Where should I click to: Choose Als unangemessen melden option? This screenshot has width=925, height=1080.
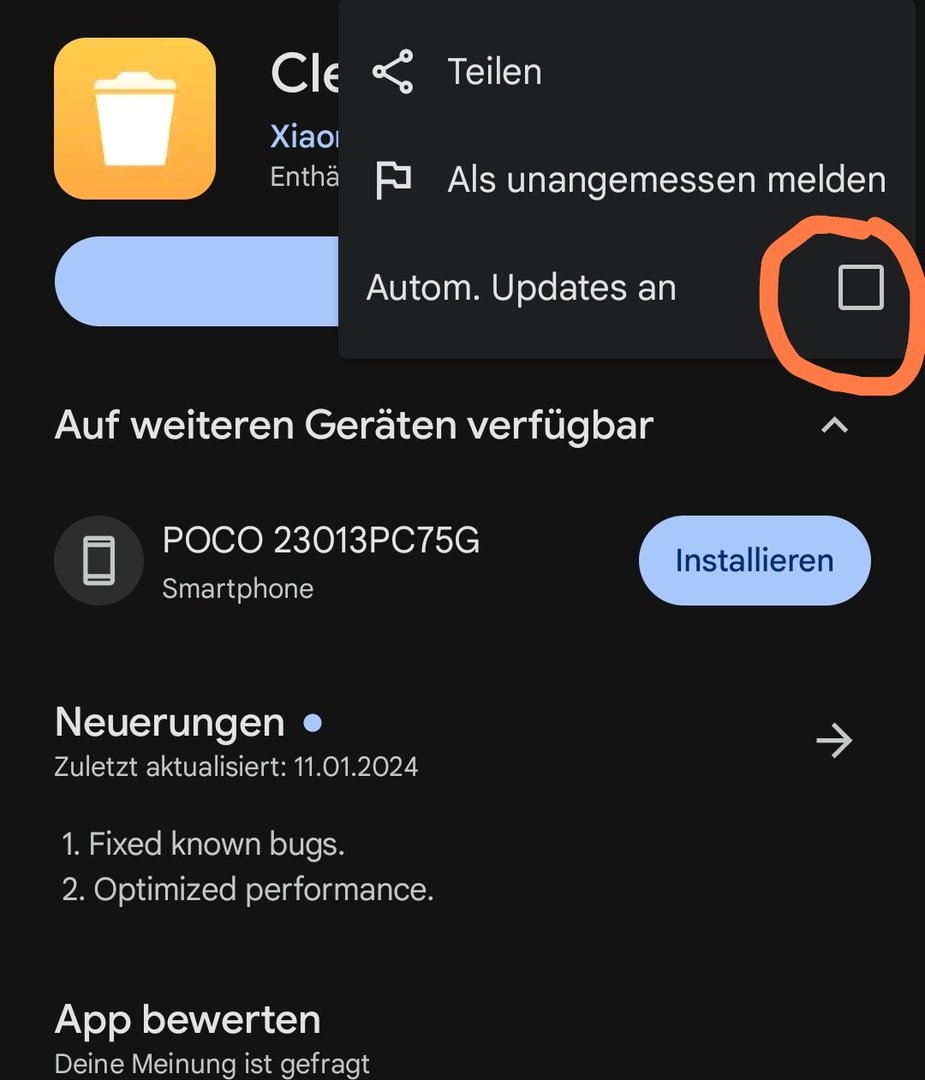coord(666,180)
